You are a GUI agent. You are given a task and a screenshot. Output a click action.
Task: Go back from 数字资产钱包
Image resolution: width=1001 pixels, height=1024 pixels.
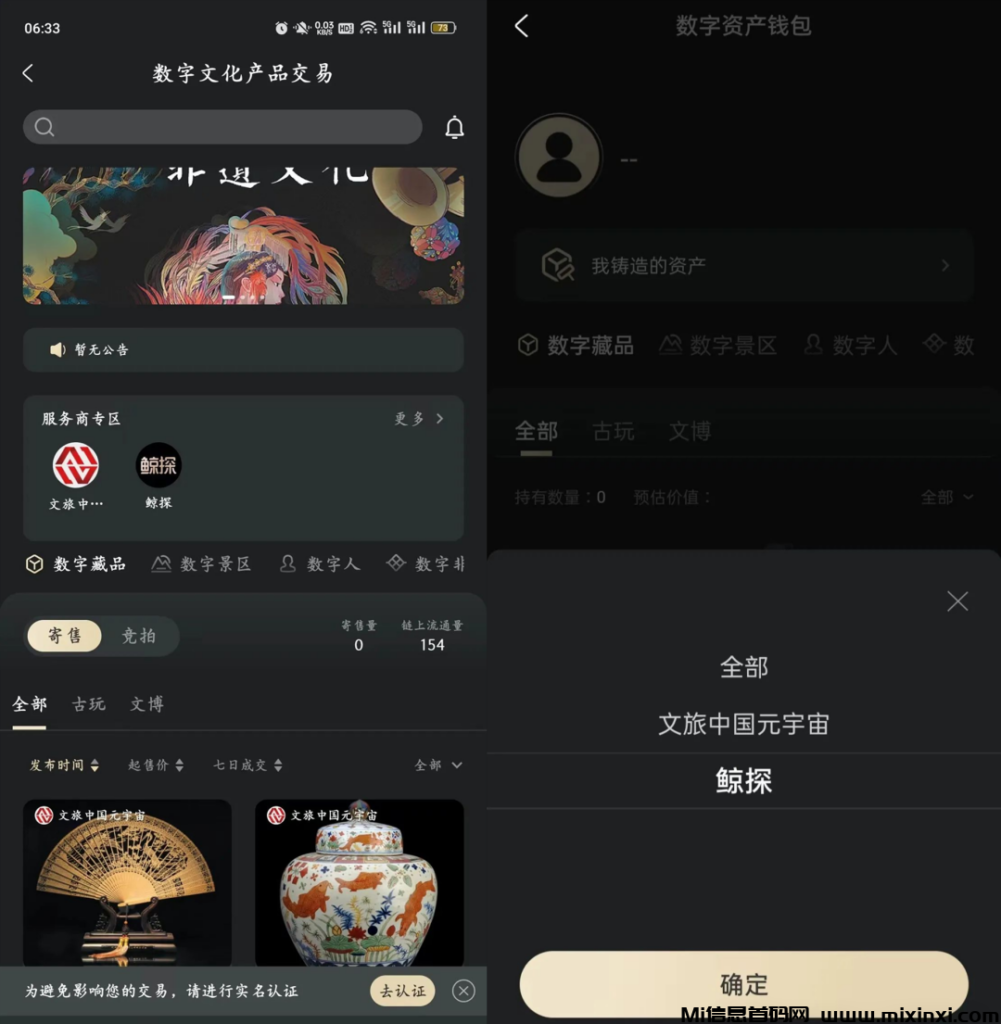point(521,26)
